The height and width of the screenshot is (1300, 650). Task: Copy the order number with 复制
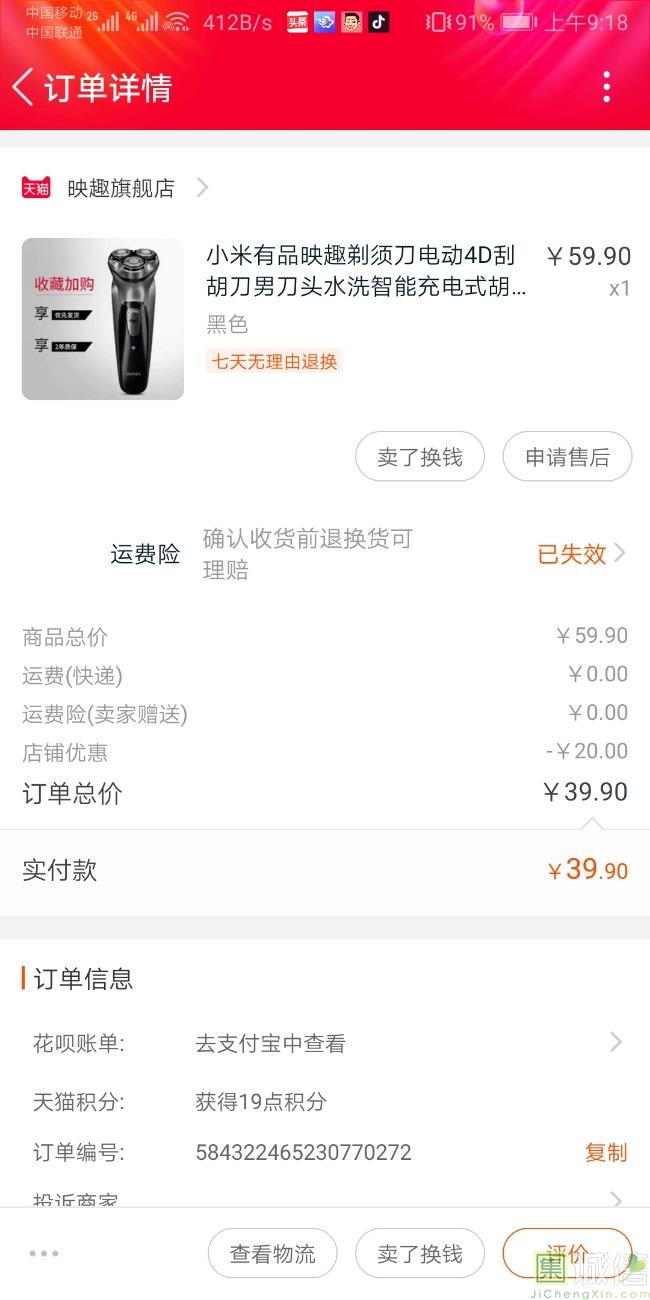tap(605, 1152)
